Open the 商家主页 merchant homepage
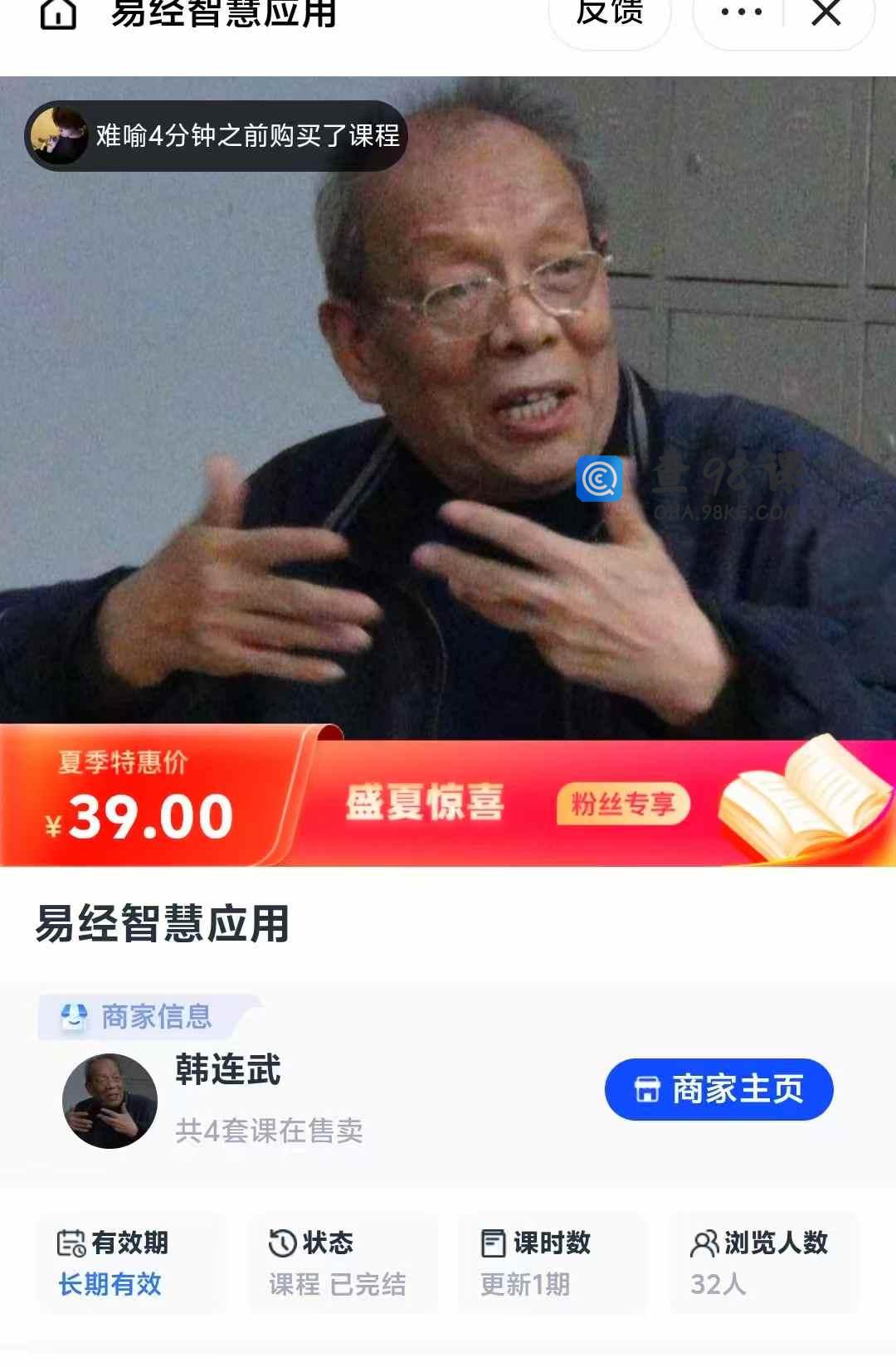This screenshot has width=896, height=1367. [718, 1089]
